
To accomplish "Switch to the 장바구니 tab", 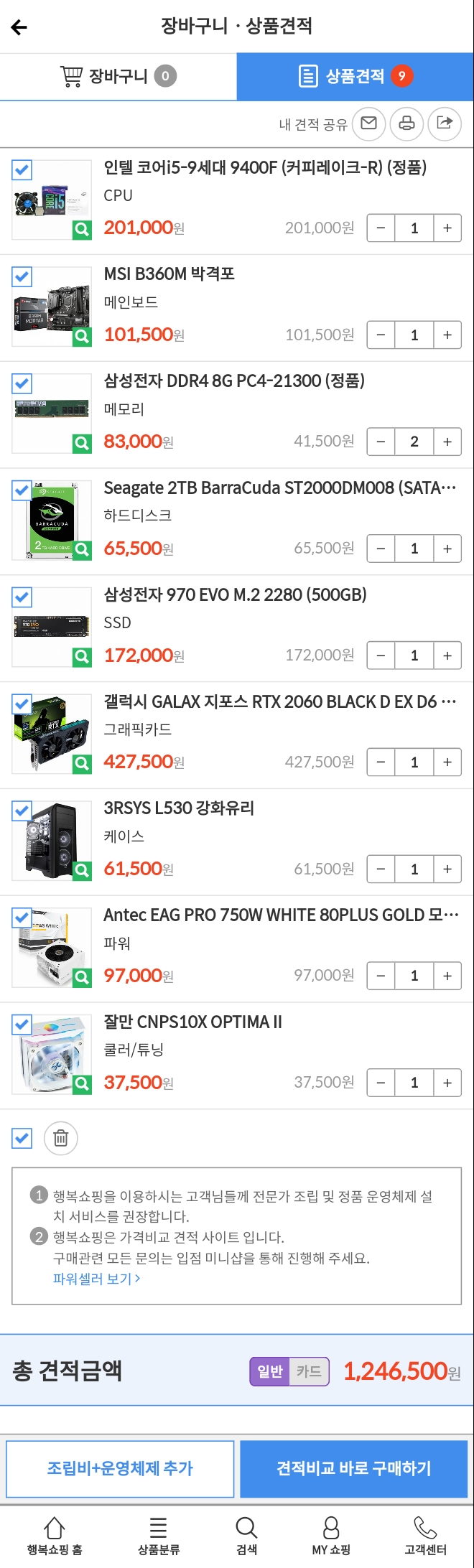I will point(118,76).
